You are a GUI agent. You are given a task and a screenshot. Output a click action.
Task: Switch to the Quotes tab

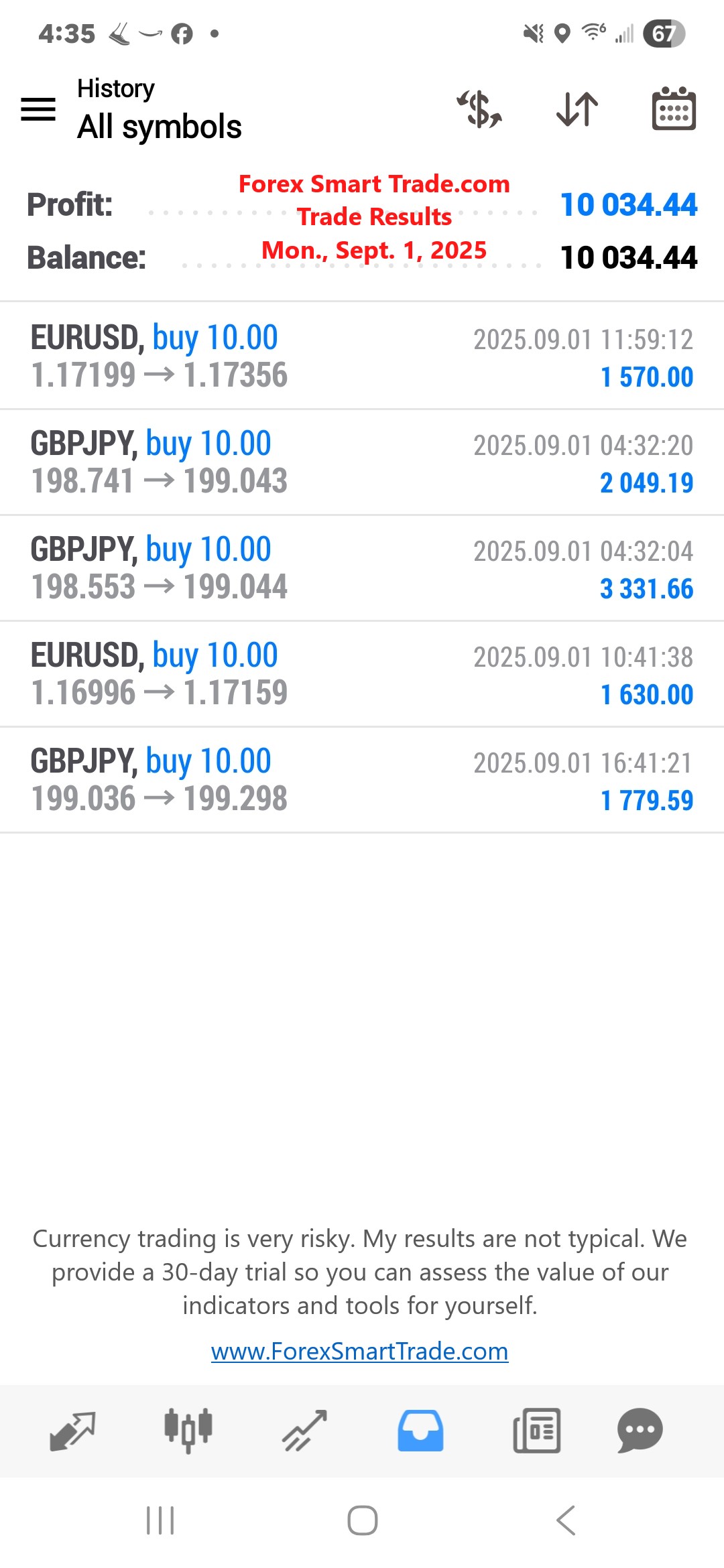click(x=72, y=1431)
